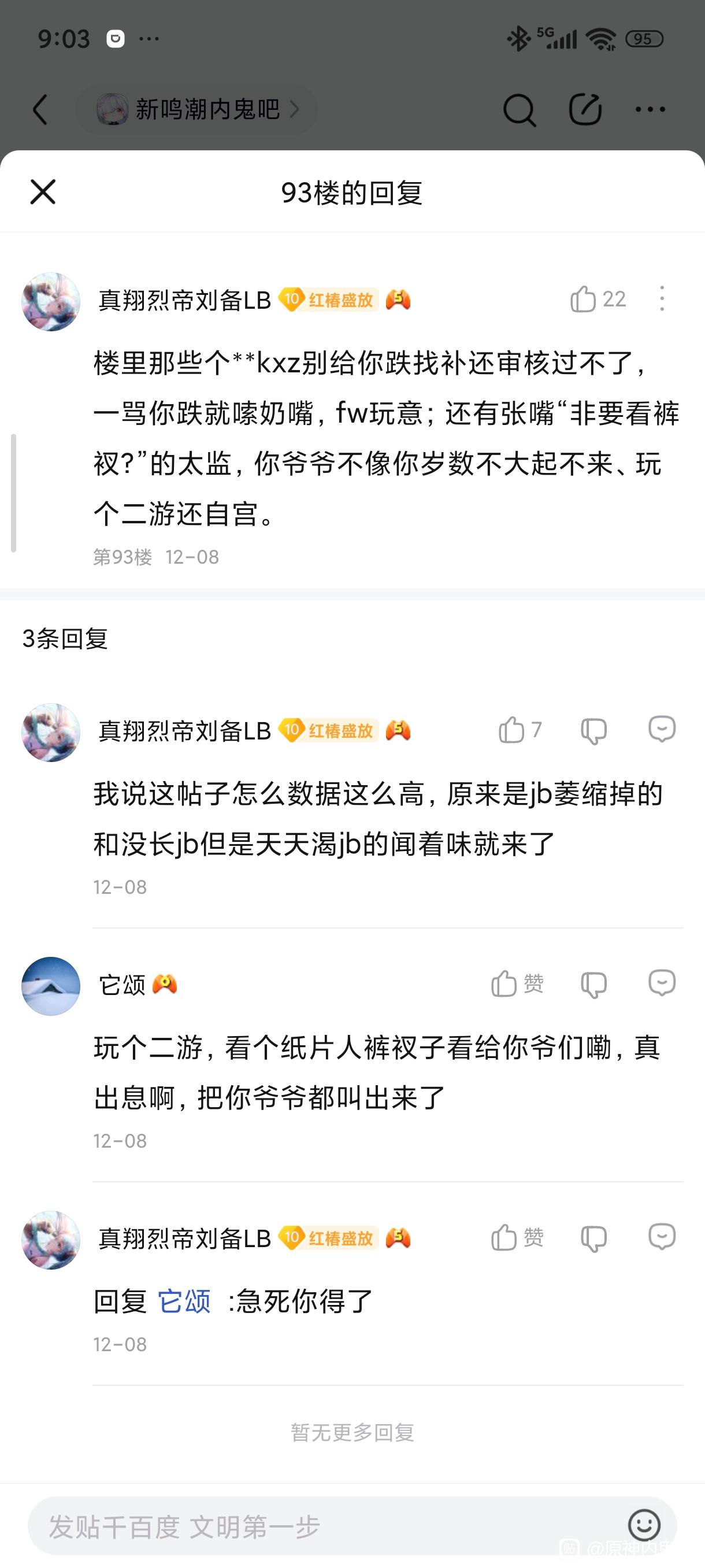Like the 急死你得了 reply
The height and width of the screenshot is (1568, 705).
point(504,1237)
